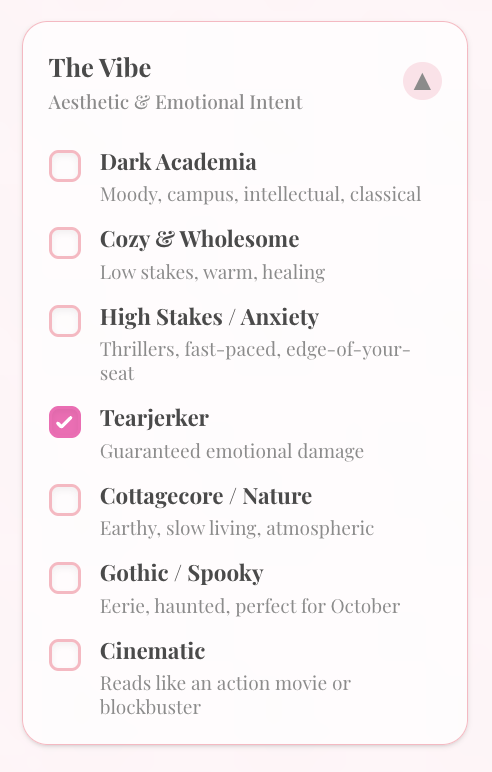Uncheck the Tearjerker checkbox
Screen dimensions: 492x772
pyautogui.click(x=65, y=422)
